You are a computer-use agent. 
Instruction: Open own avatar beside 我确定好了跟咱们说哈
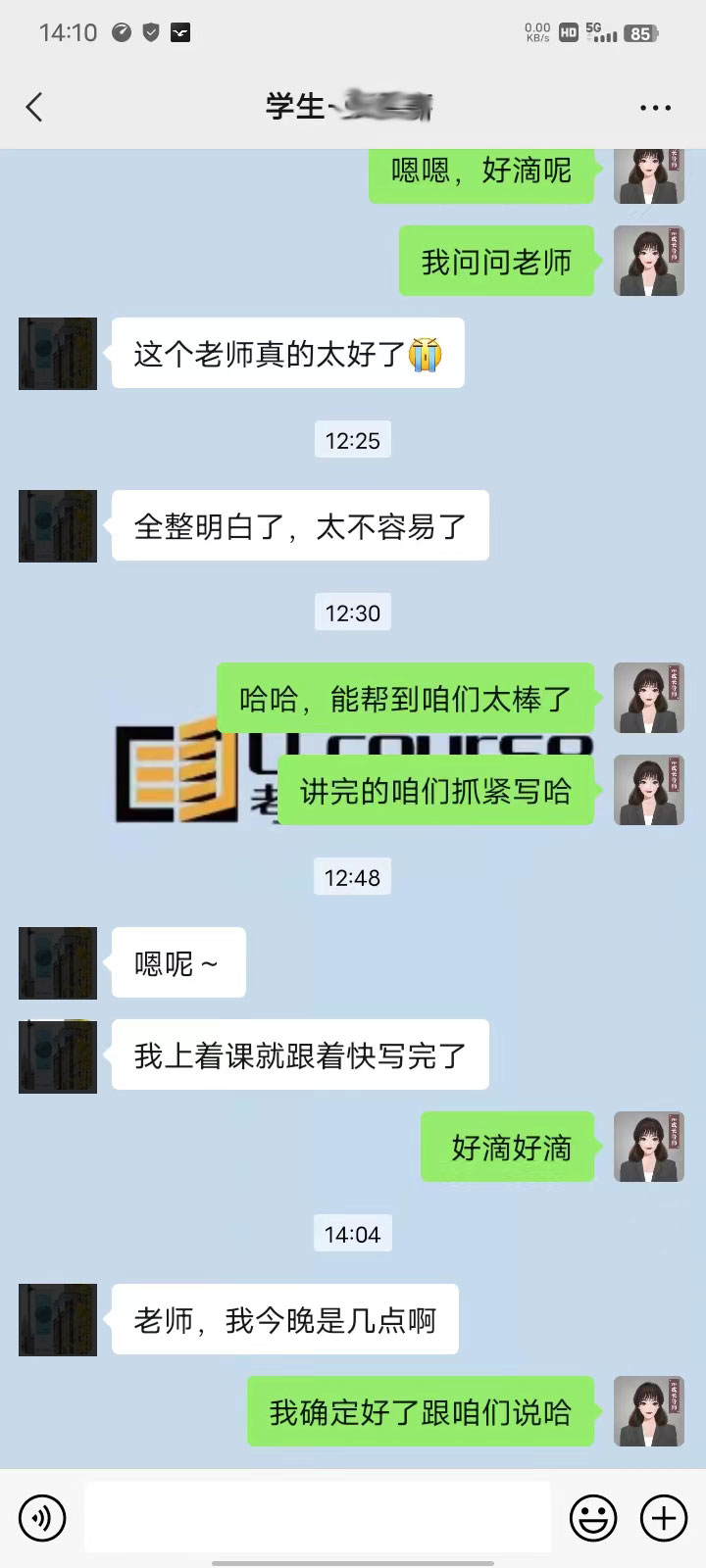click(648, 1411)
